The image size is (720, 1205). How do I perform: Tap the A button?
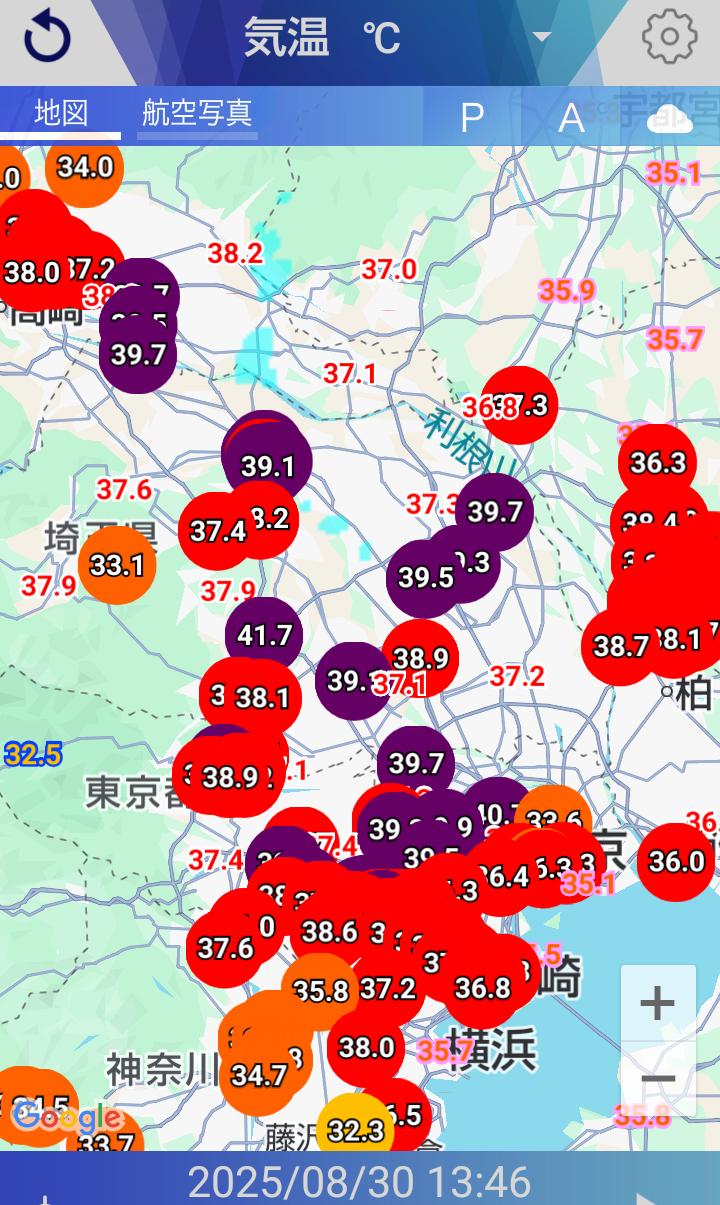tap(571, 118)
